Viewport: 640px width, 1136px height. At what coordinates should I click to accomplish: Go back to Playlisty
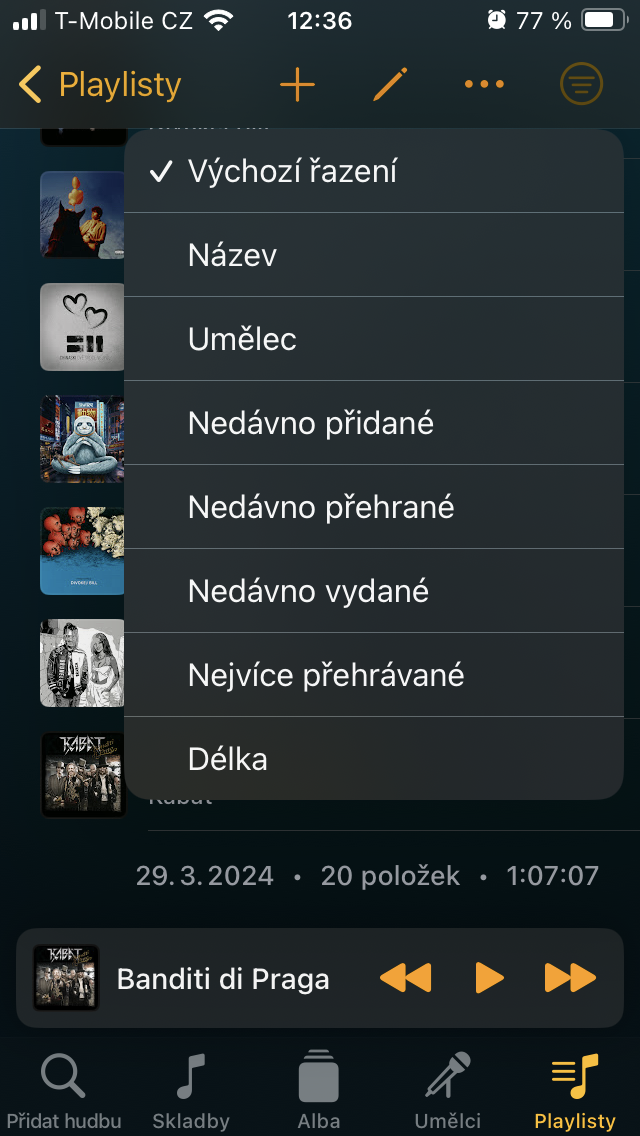(x=100, y=85)
